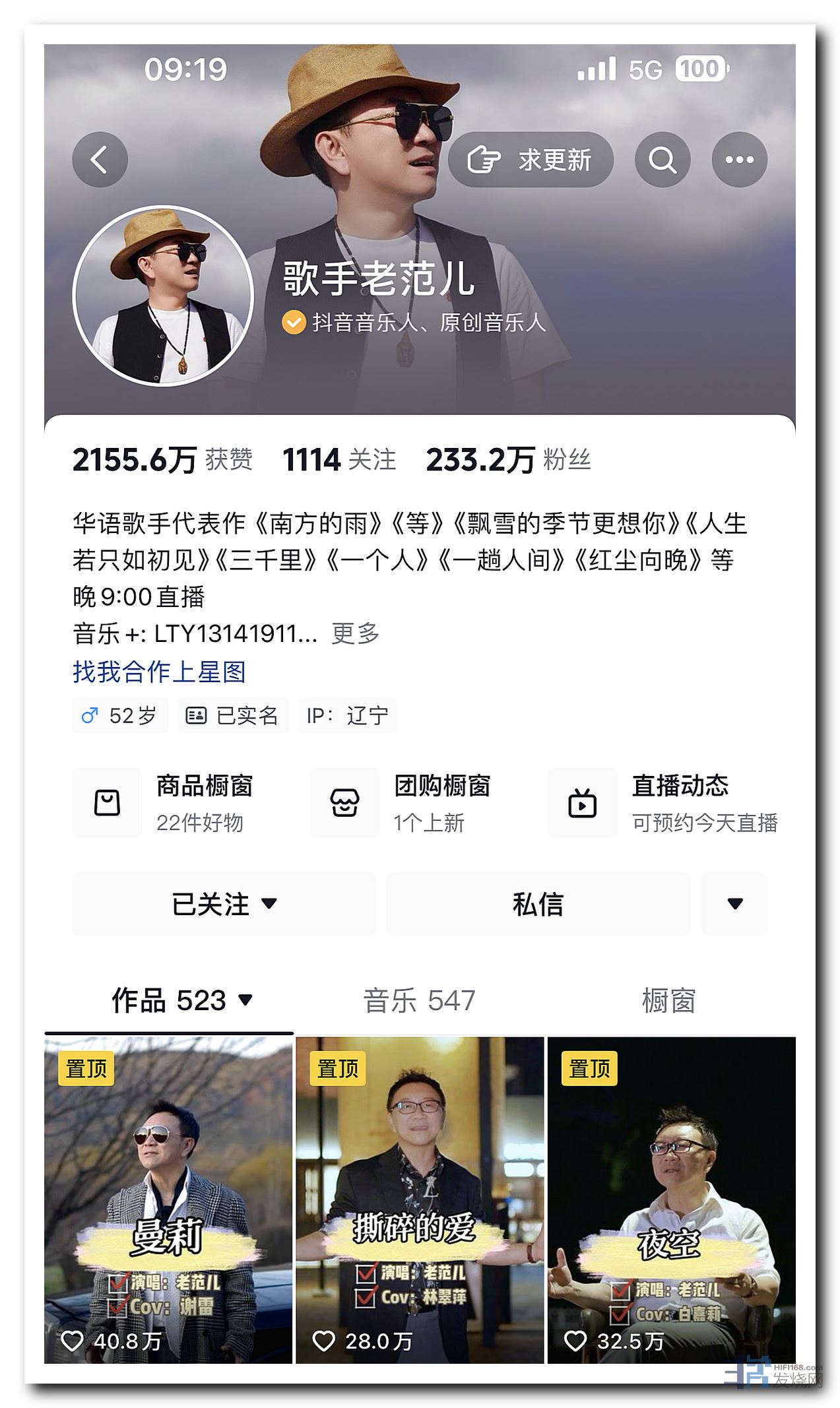View the profile avatar of 歌手老范儿
840x1408 pixels.
click(163, 296)
